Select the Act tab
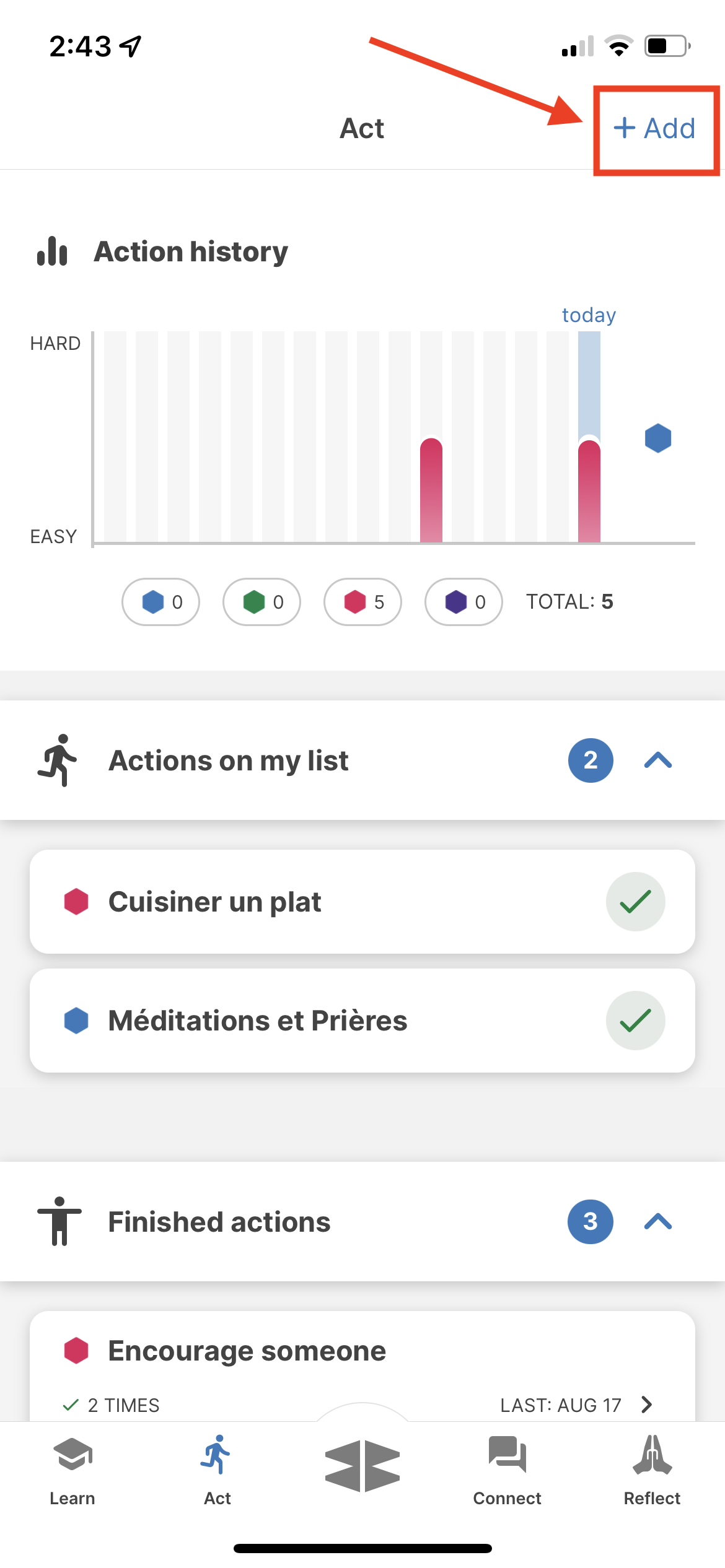 click(x=217, y=1471)
